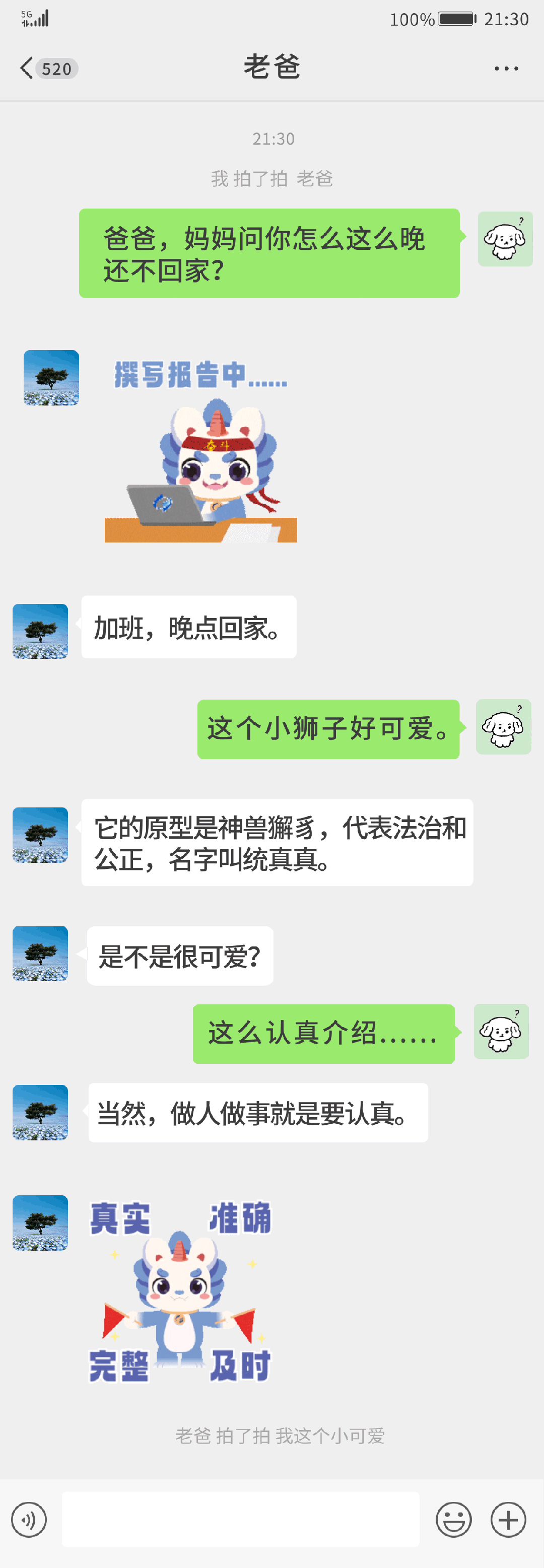The height and width of the screenshot is (1568, 544).
Task: Open the three-dot chat info menu
Action: point(506,68)
